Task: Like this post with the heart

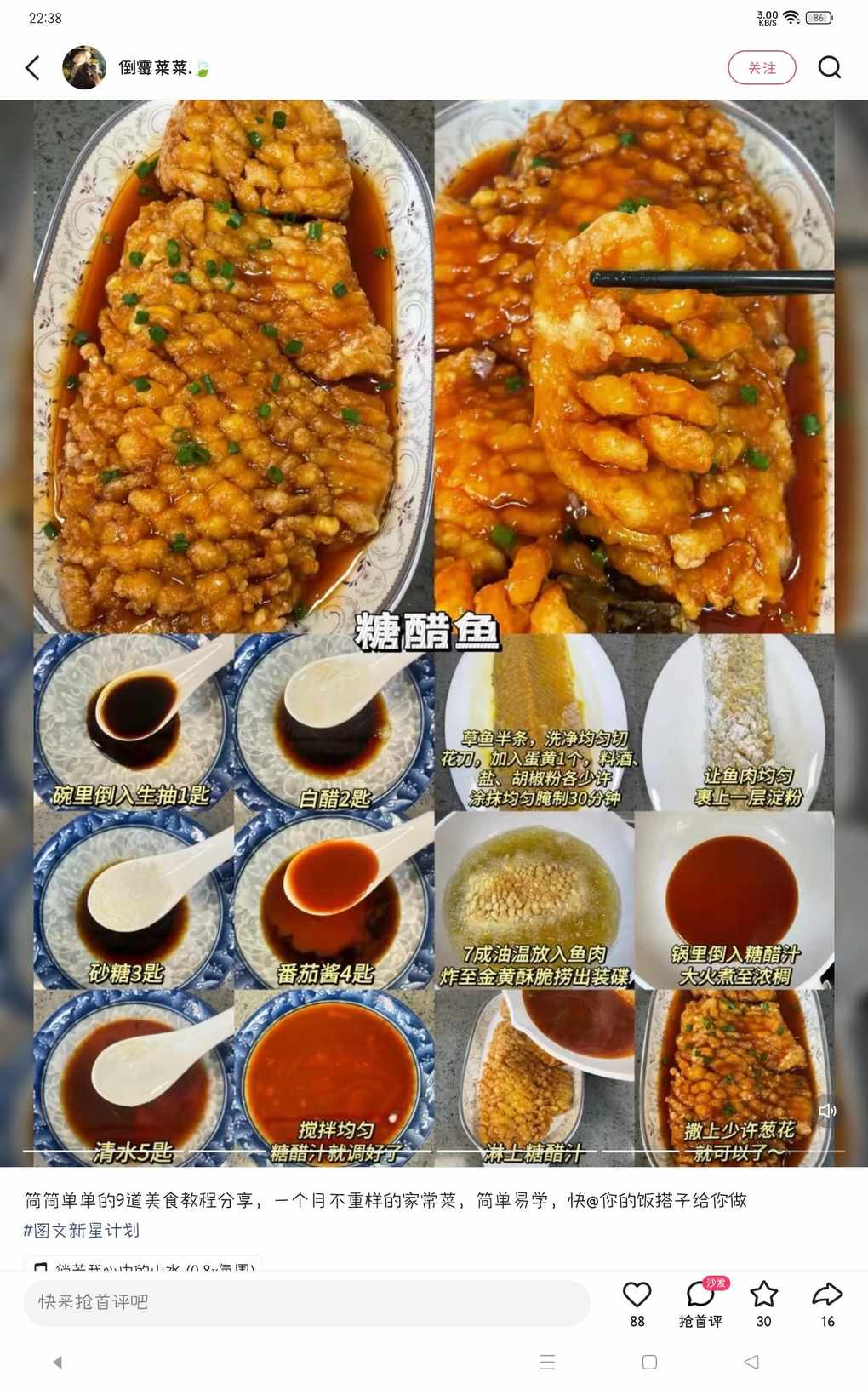Action: pyautogui.click(x=637, y=1295)
